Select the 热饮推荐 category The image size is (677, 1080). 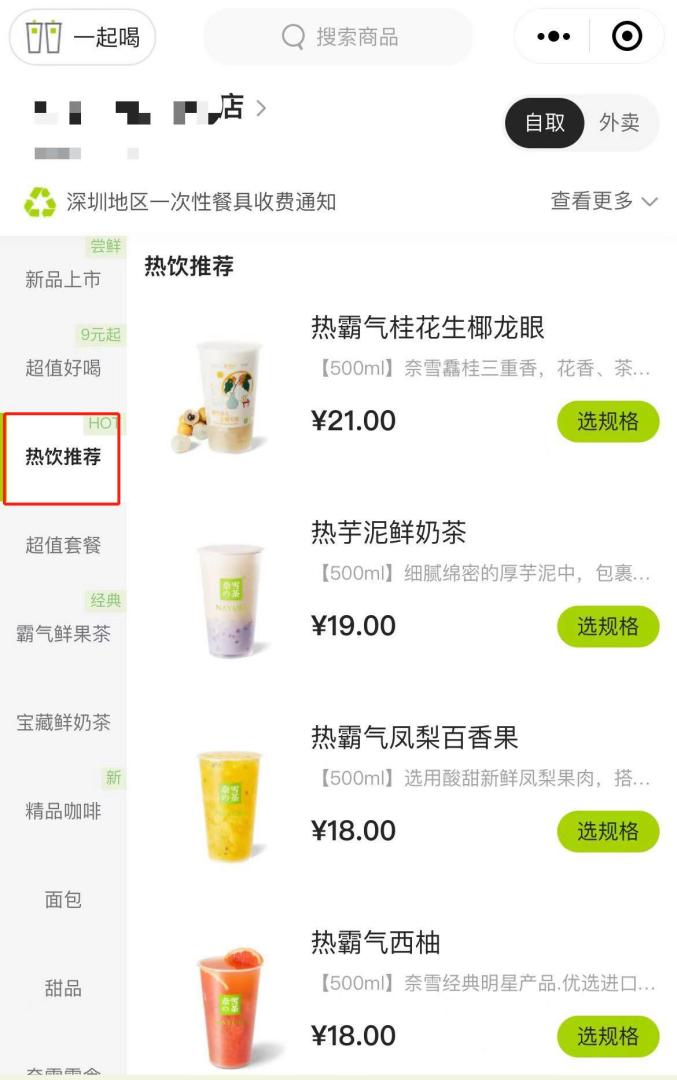(x=63, y=458)
